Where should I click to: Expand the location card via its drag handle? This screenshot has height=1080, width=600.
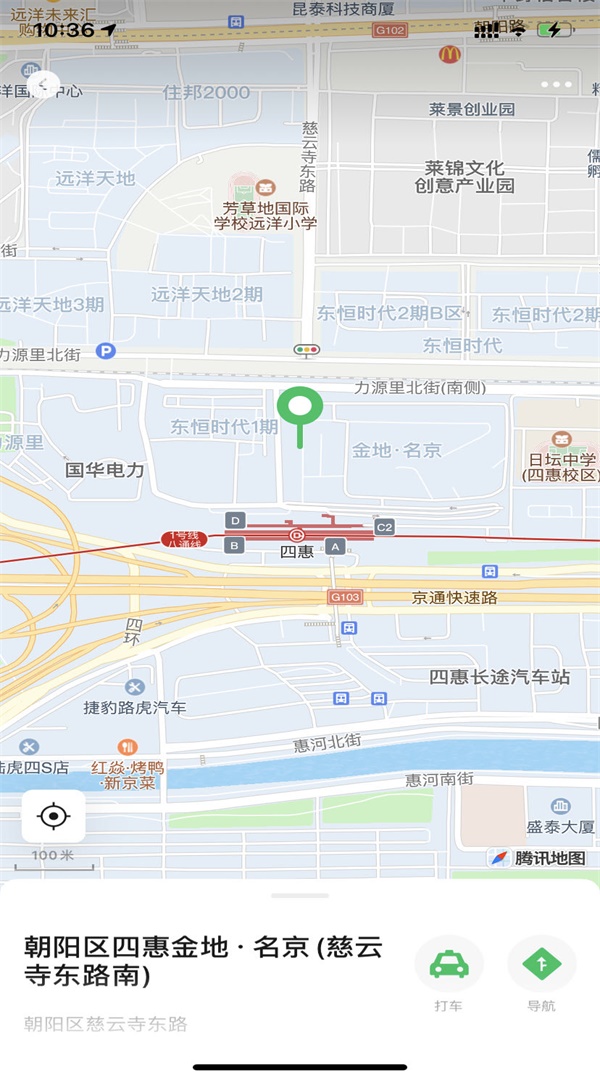(300, 895)
